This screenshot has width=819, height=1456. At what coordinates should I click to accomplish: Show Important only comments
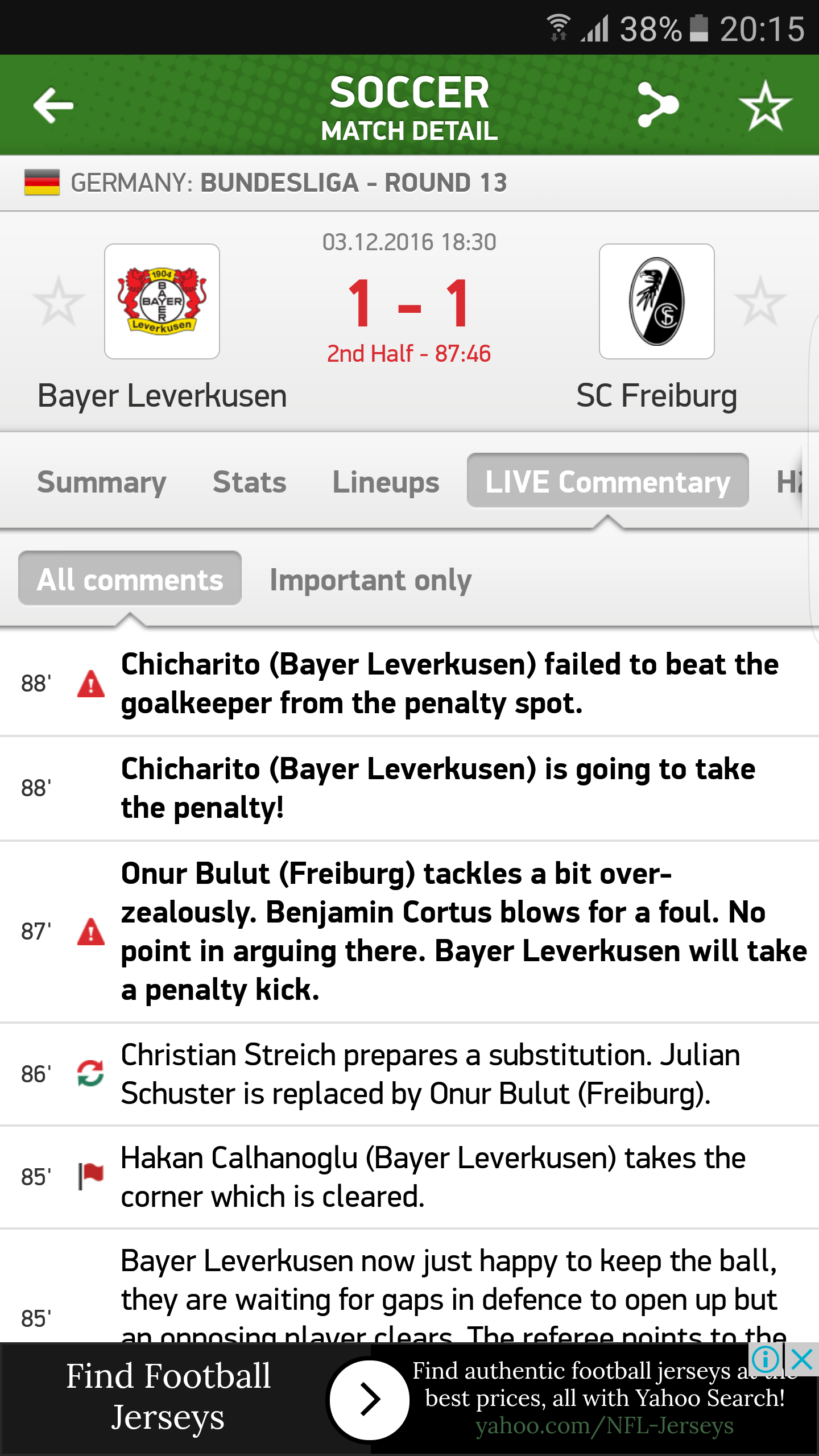coord(370,580)
